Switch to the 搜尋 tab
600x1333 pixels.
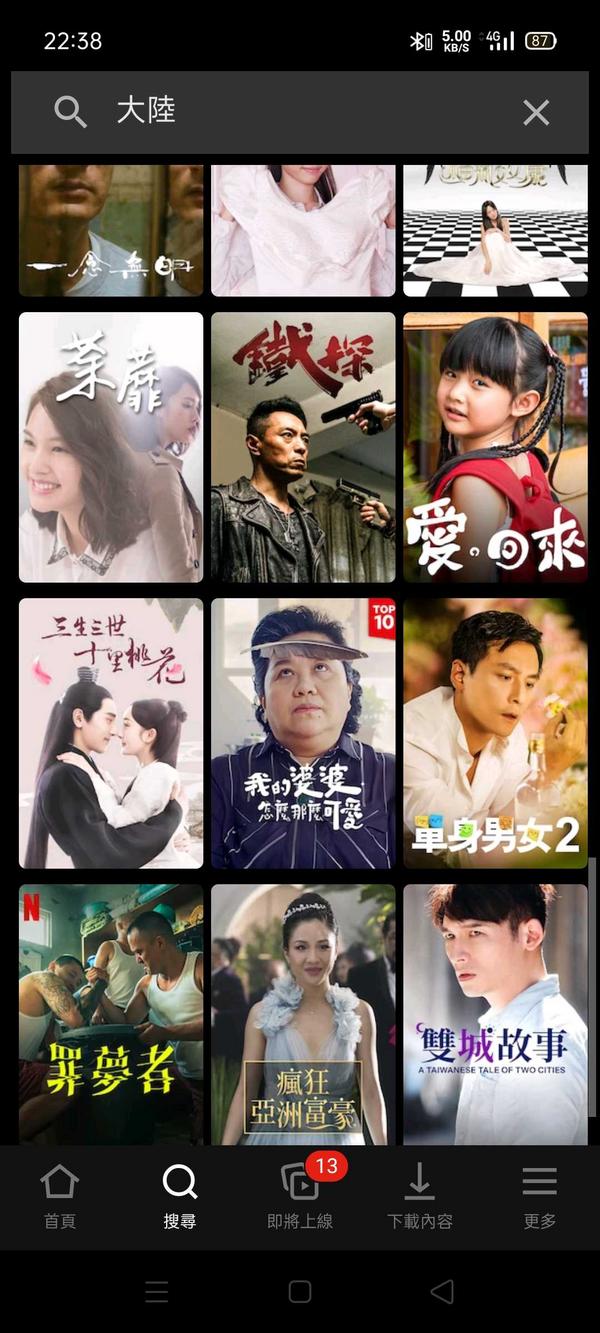180,1196
